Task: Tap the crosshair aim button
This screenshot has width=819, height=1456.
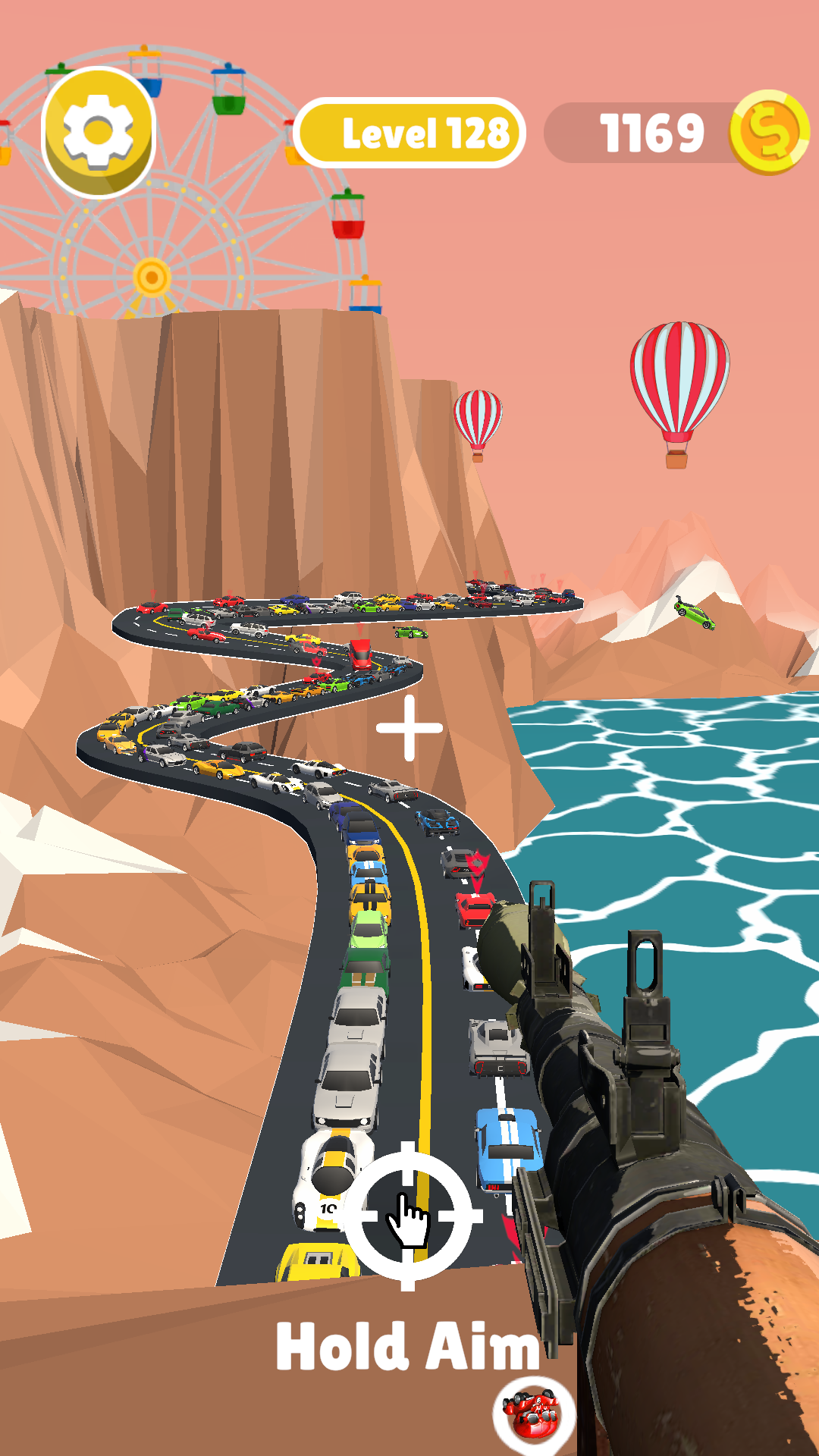Action: [408, 1215]
